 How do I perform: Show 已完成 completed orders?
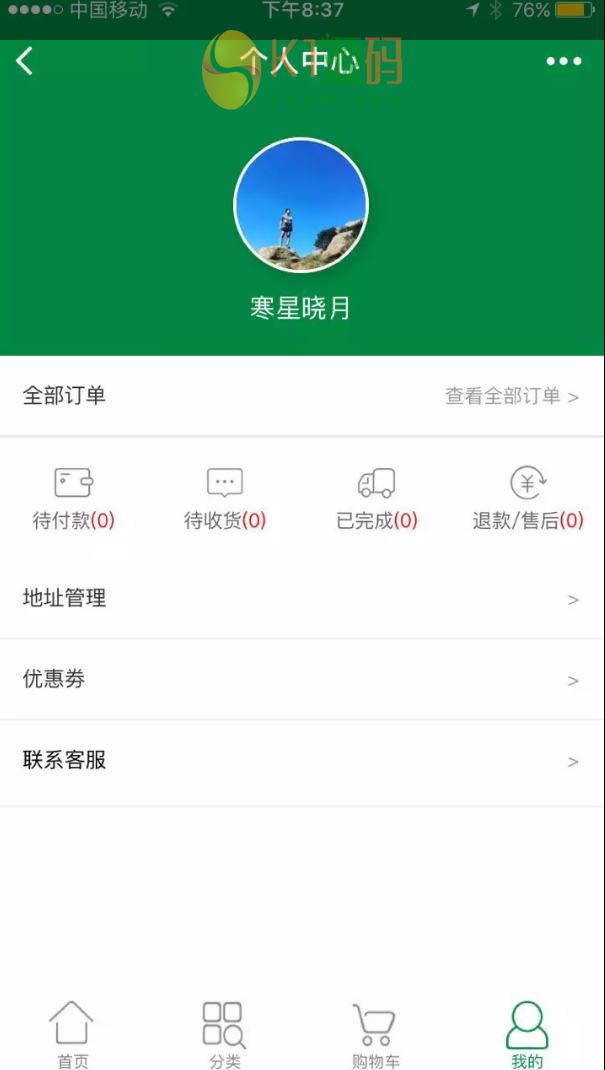coord(377,499)
